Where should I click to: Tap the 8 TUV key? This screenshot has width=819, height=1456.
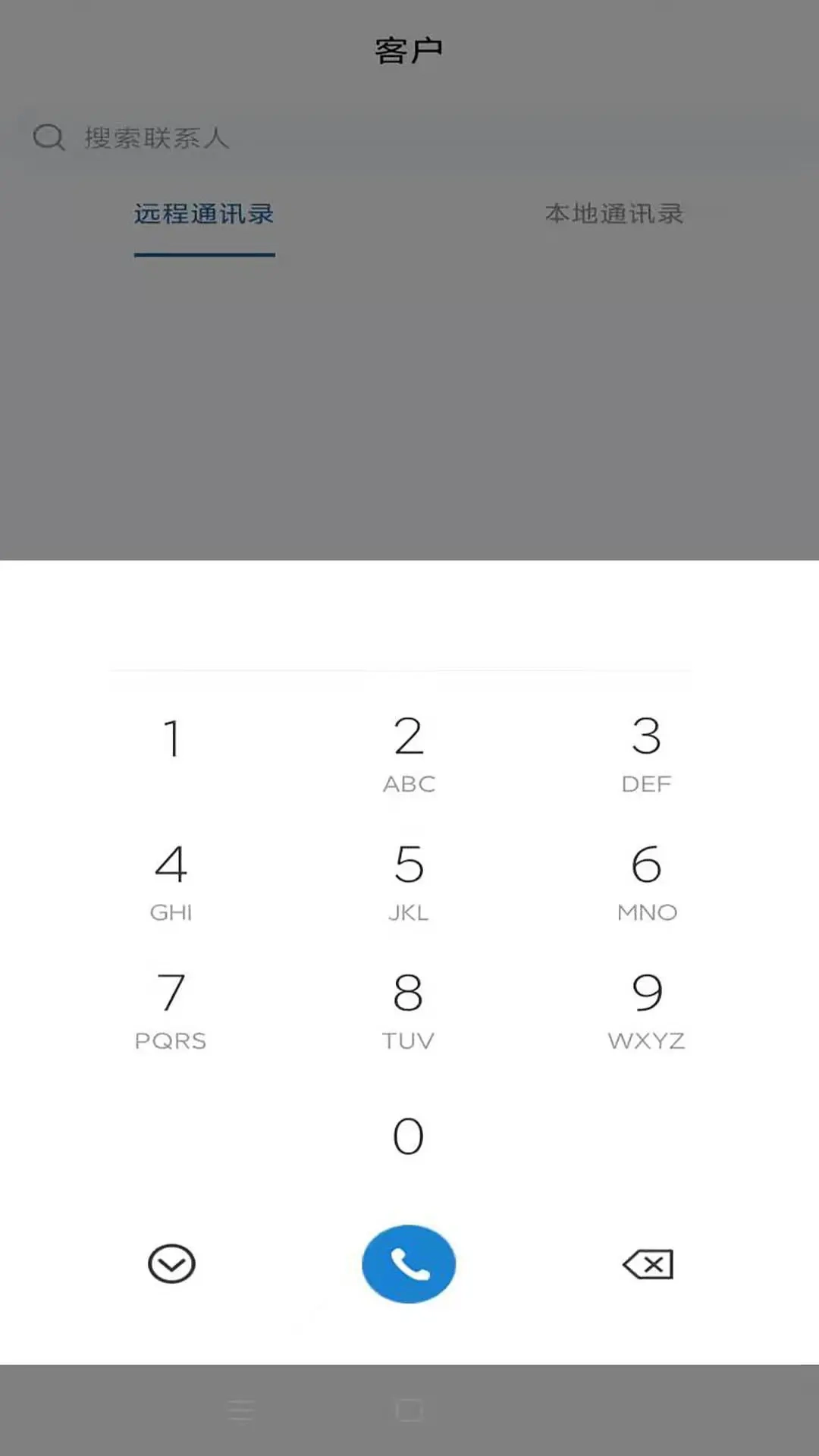click(409, 1009)
